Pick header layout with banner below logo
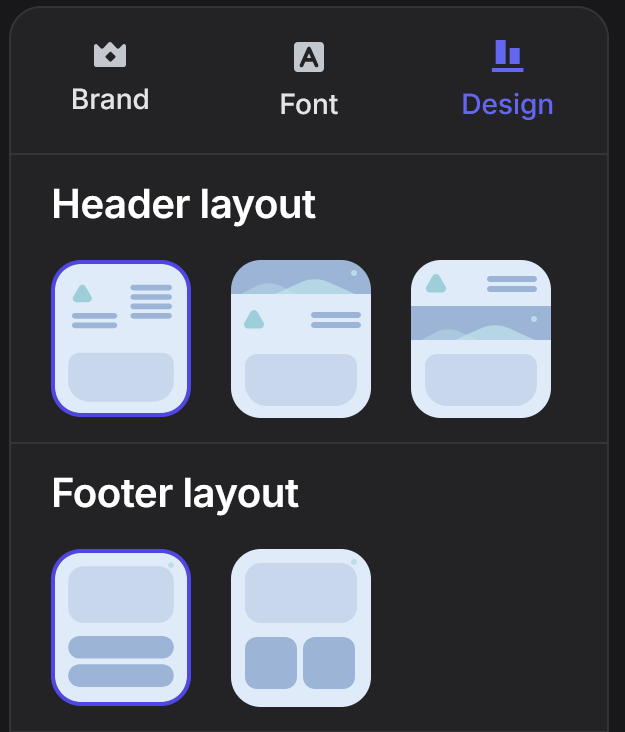This screenshot has height=732, width=625. pyautogui.click(x=481, y=338)
